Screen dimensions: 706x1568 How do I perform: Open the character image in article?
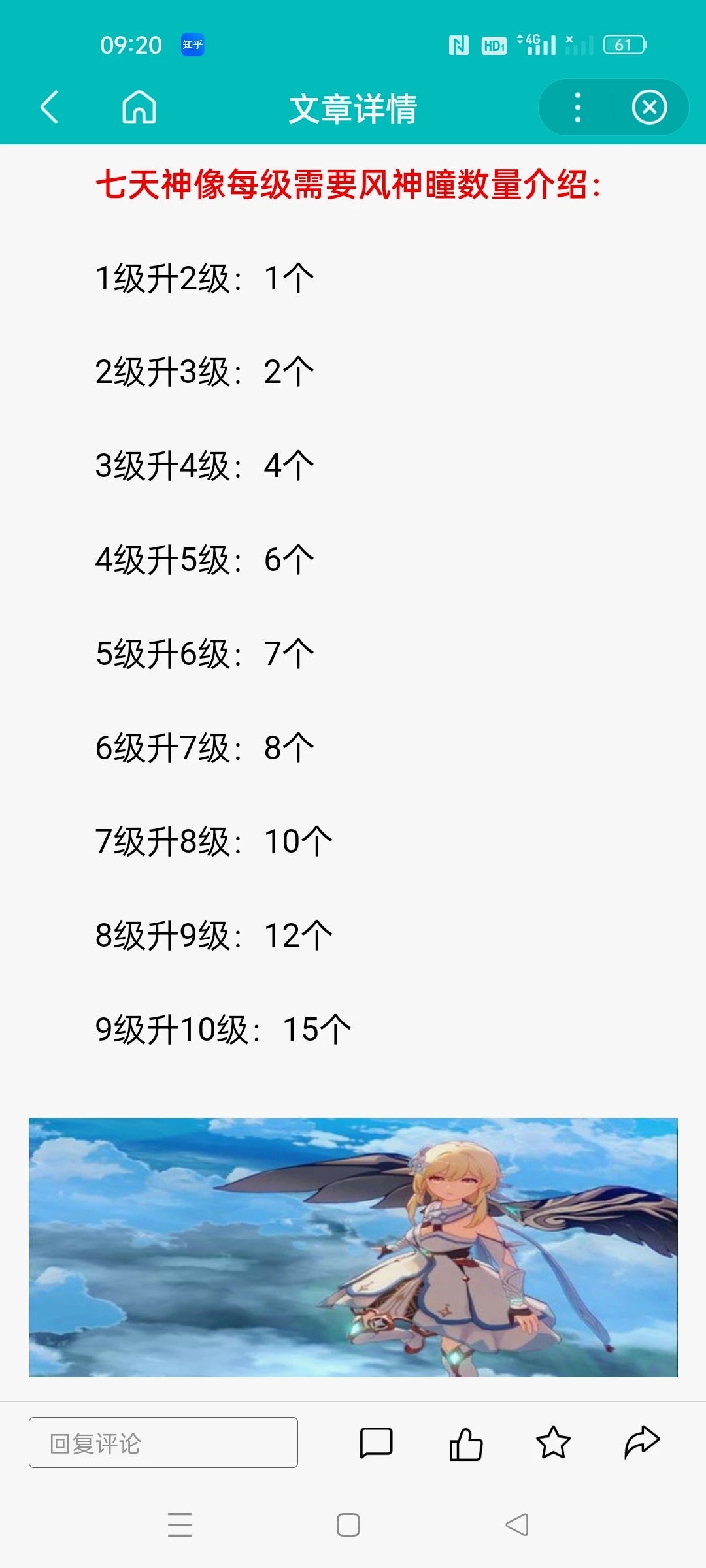[x=353, y=1247]
